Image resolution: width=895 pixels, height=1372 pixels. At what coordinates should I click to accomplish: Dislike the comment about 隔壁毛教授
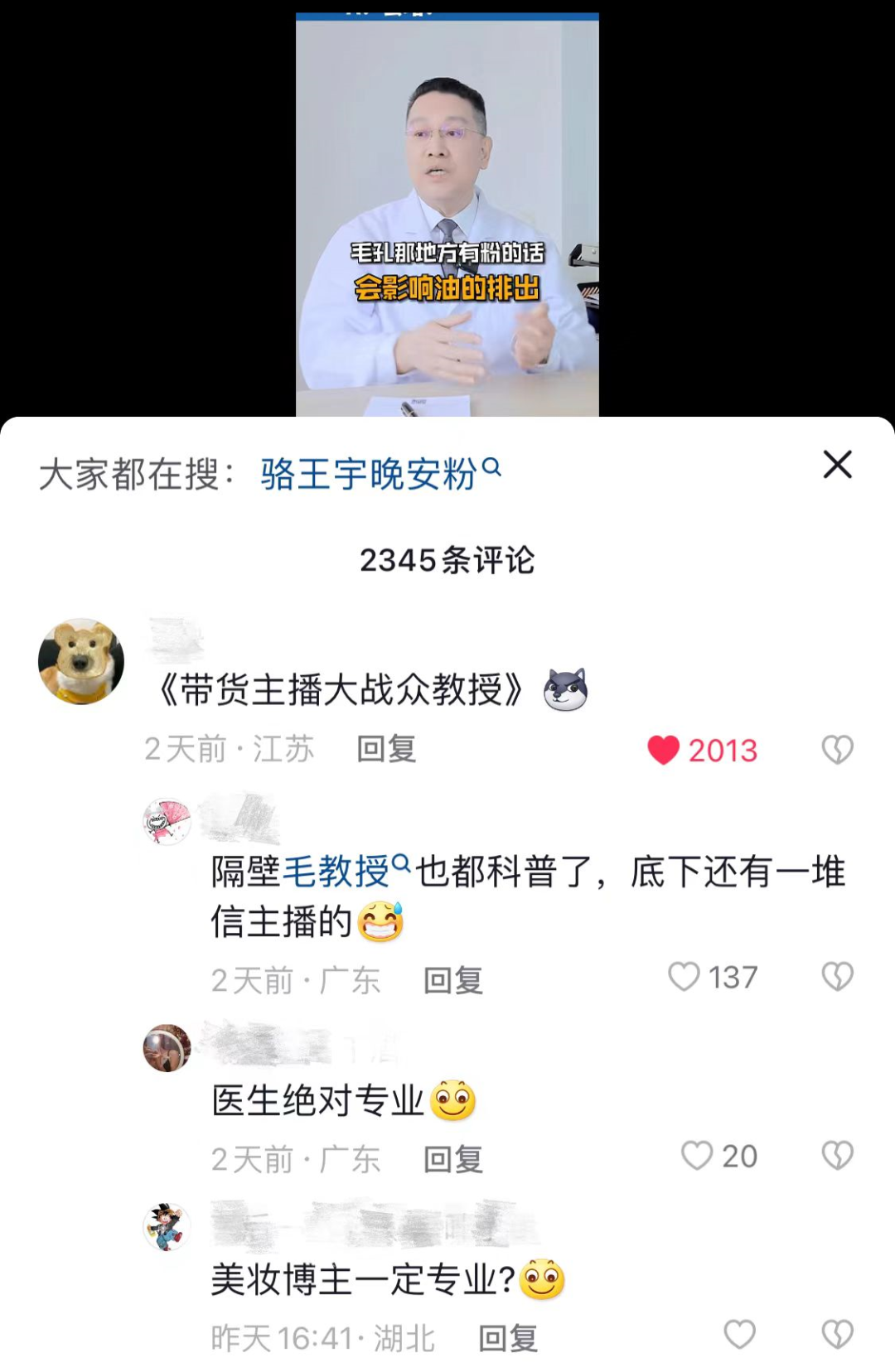click(837, 977)
